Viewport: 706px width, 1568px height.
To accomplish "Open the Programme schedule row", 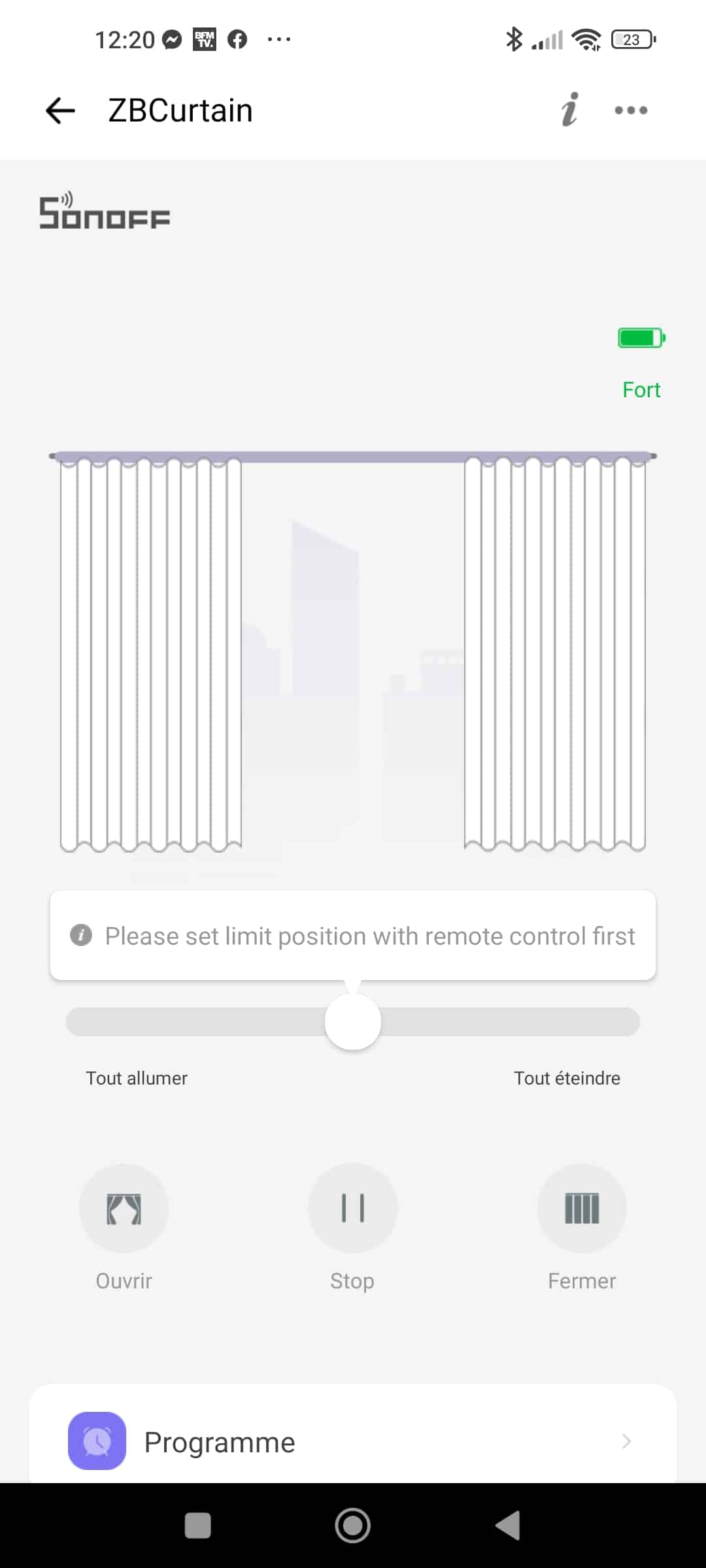I will (x=353, y=1441).
